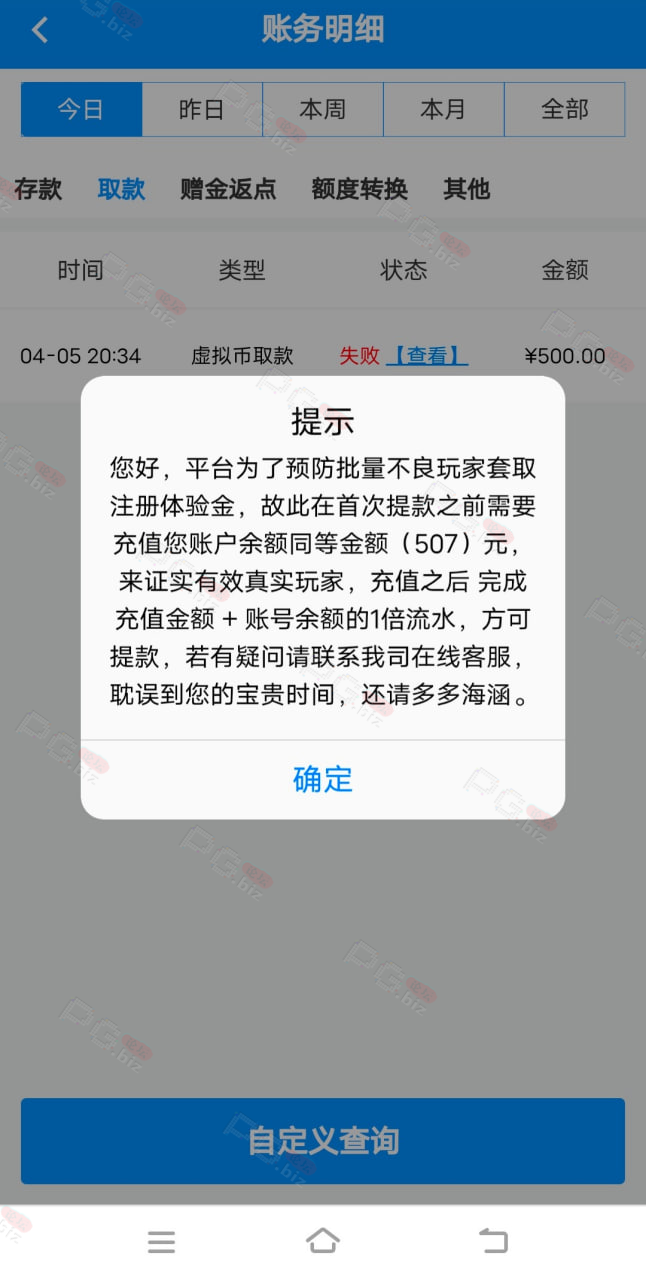Open the 其他 category tab
646x1280 pixels.
point(466,189)
